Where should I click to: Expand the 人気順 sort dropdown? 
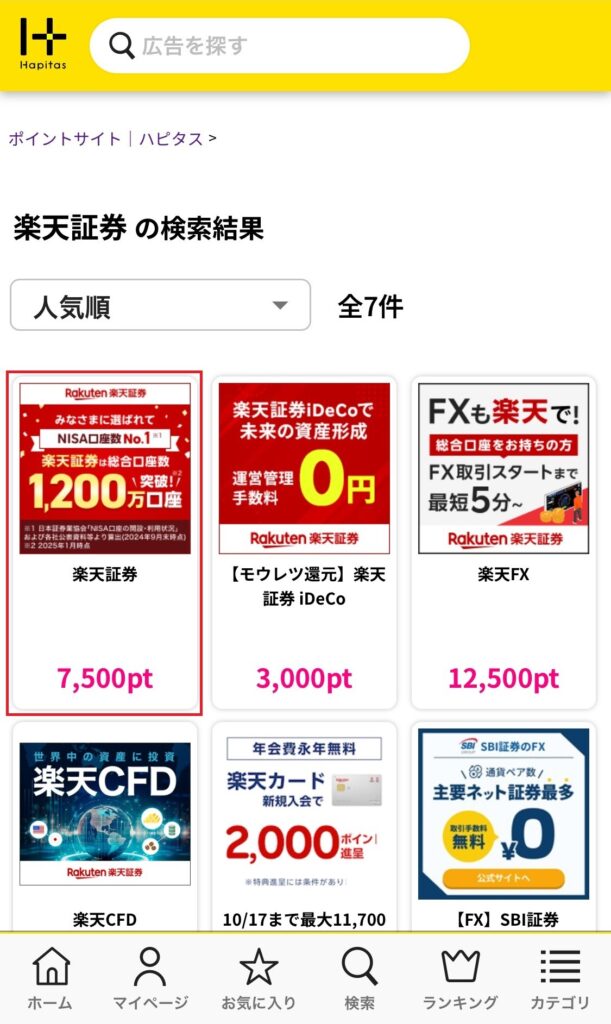coord(160,305)
